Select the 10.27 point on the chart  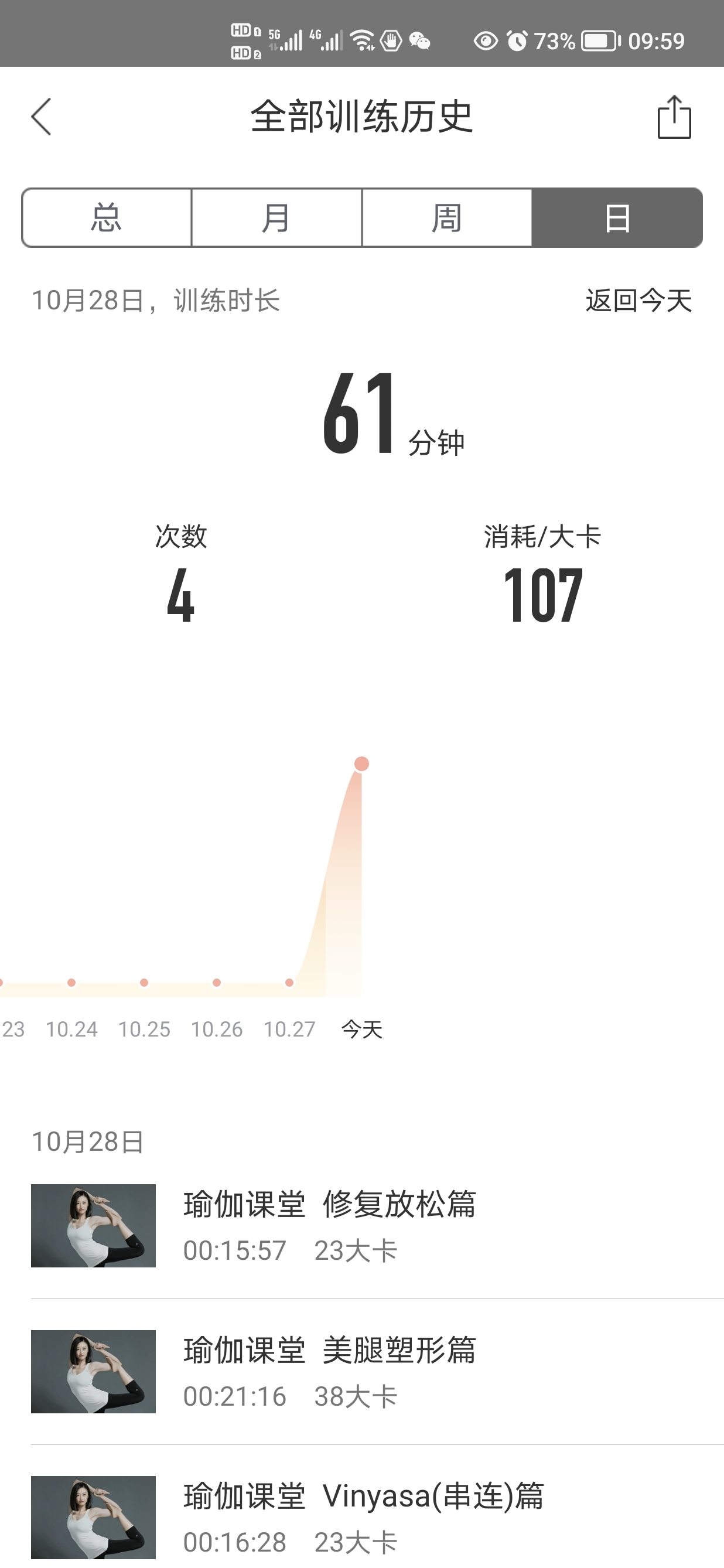coord(289,983)
